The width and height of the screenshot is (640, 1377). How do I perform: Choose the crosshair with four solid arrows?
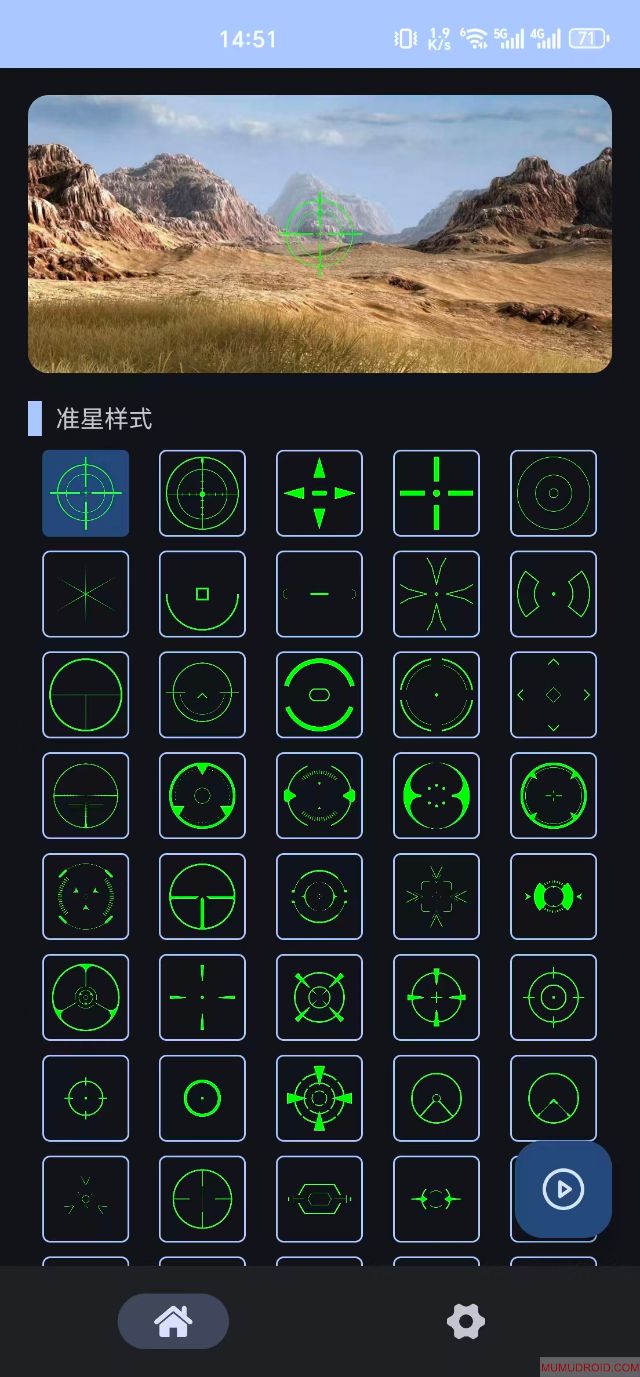coord(319,493)
